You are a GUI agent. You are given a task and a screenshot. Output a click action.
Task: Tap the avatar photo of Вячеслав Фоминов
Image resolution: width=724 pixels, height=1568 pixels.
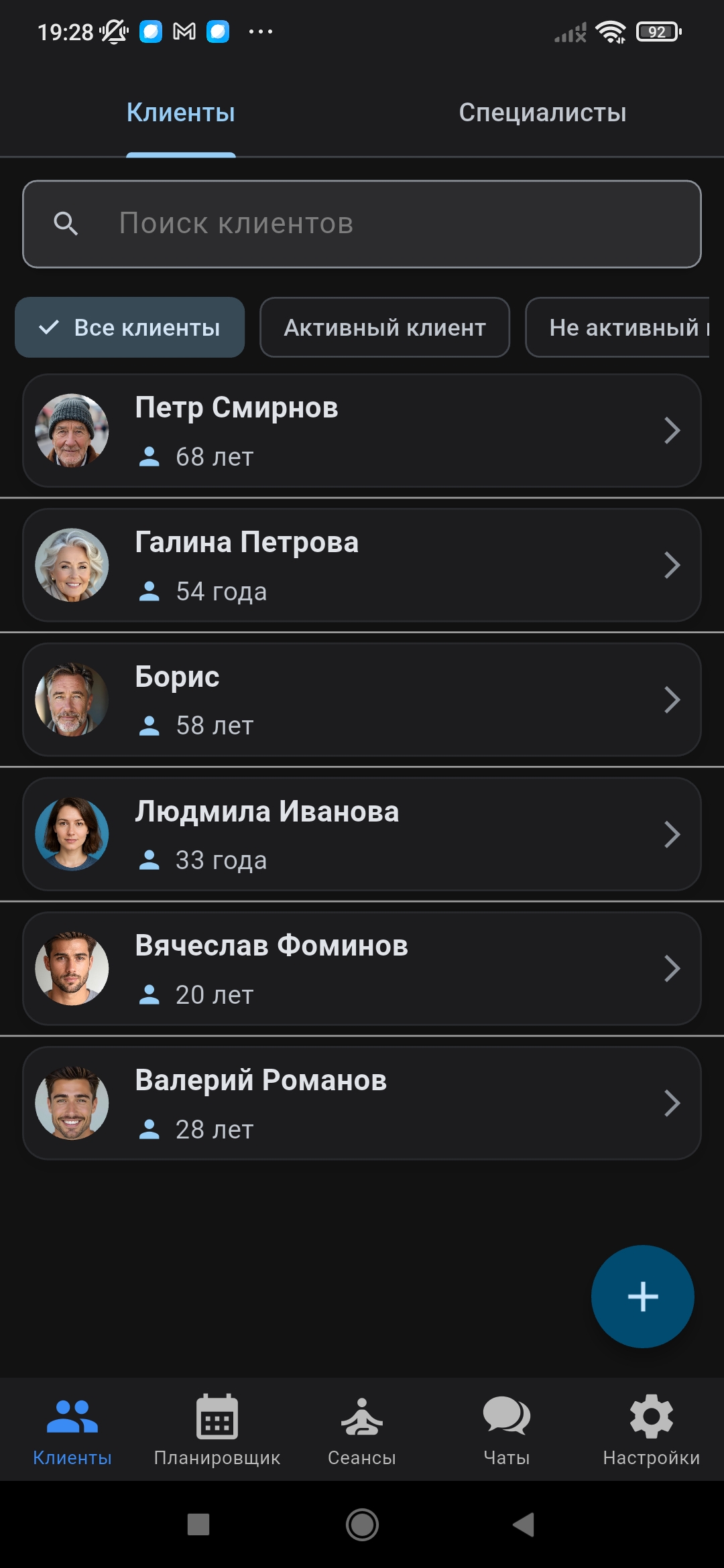tap(72, 969)
